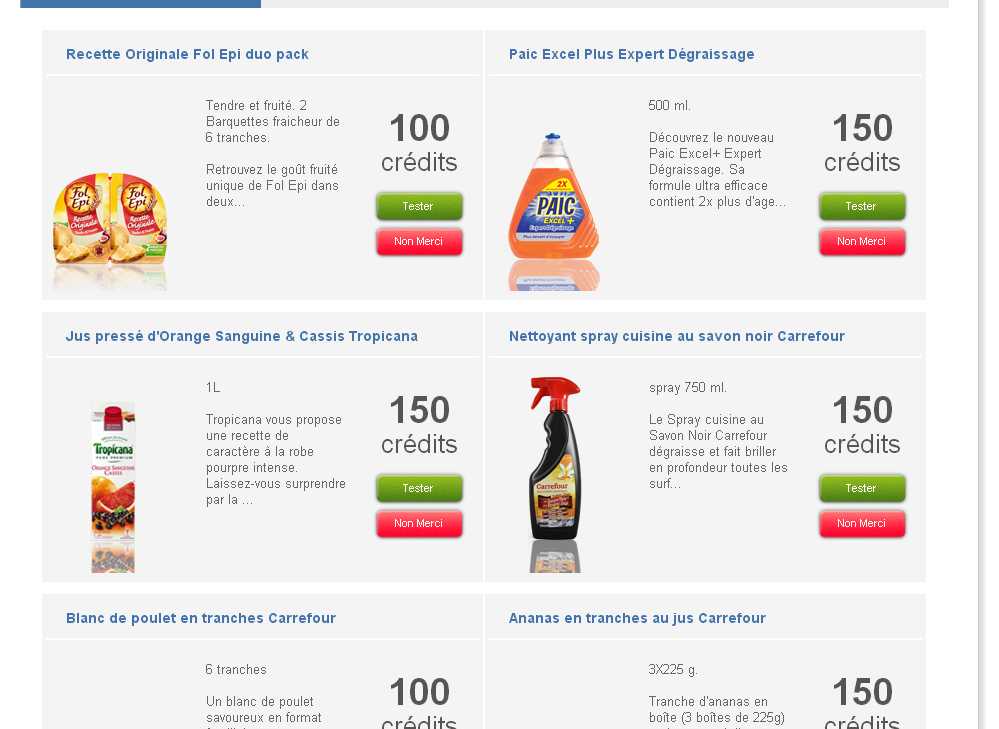Screen dimensions: 999x729
Task: Select Non Merci for Carrefour cuisine spray
Action: coord(861,523)
